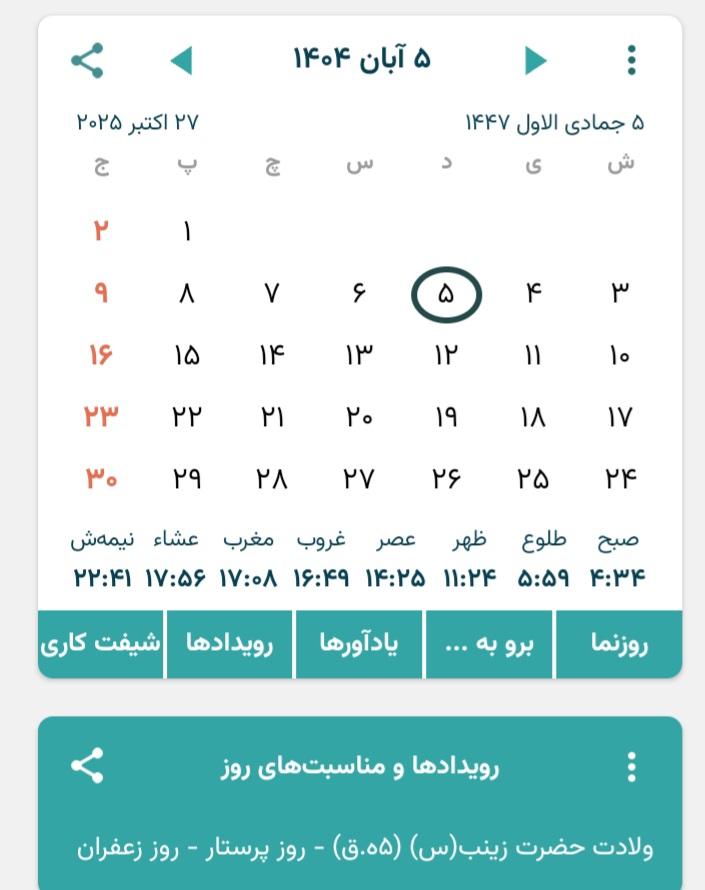Viewport: 705px width, 890px height.
Task: Pick day ۱ of آبان
Action: 187,232
